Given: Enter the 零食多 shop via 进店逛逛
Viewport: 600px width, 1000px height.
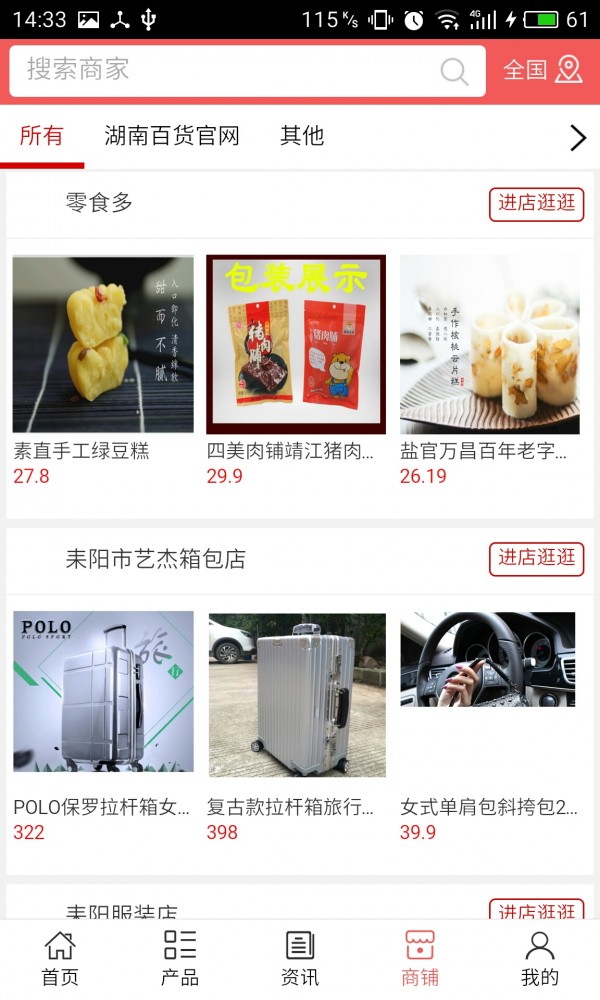Looking at the screenshot, I should pos(536,204).
